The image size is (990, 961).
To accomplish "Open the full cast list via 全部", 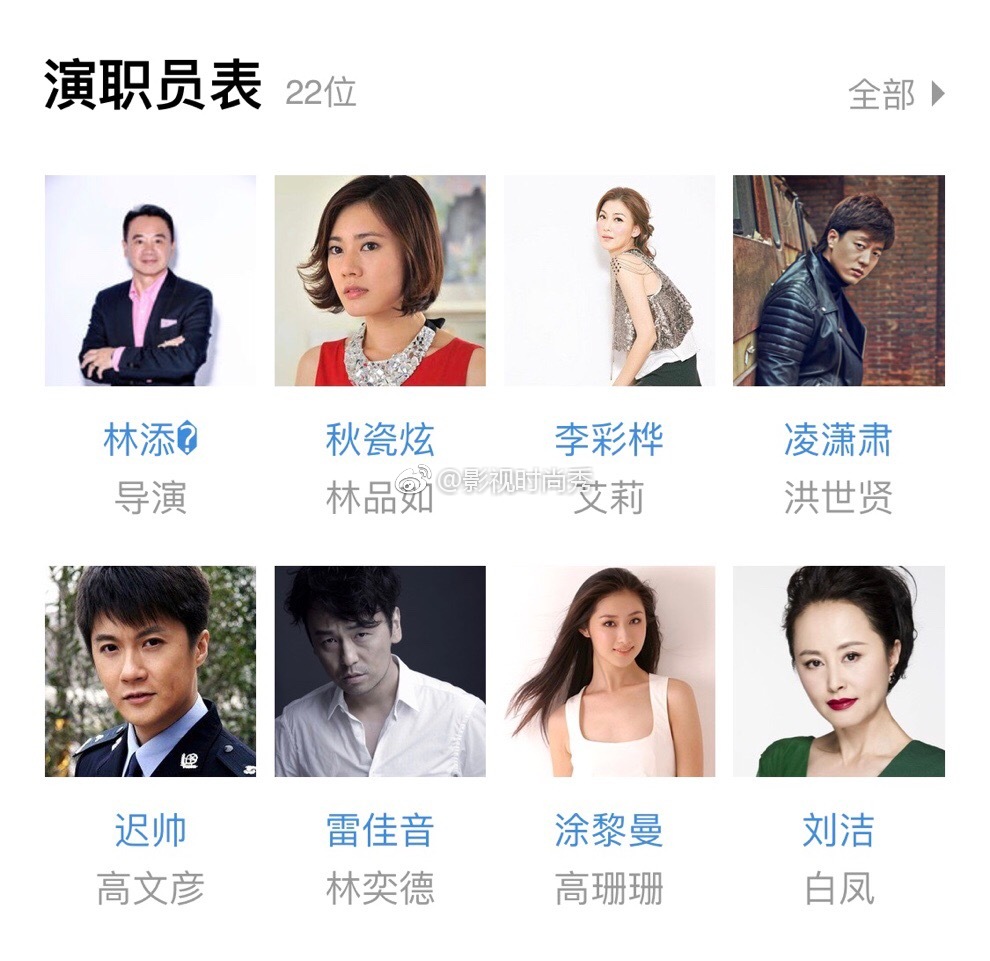I will [895, 95].
